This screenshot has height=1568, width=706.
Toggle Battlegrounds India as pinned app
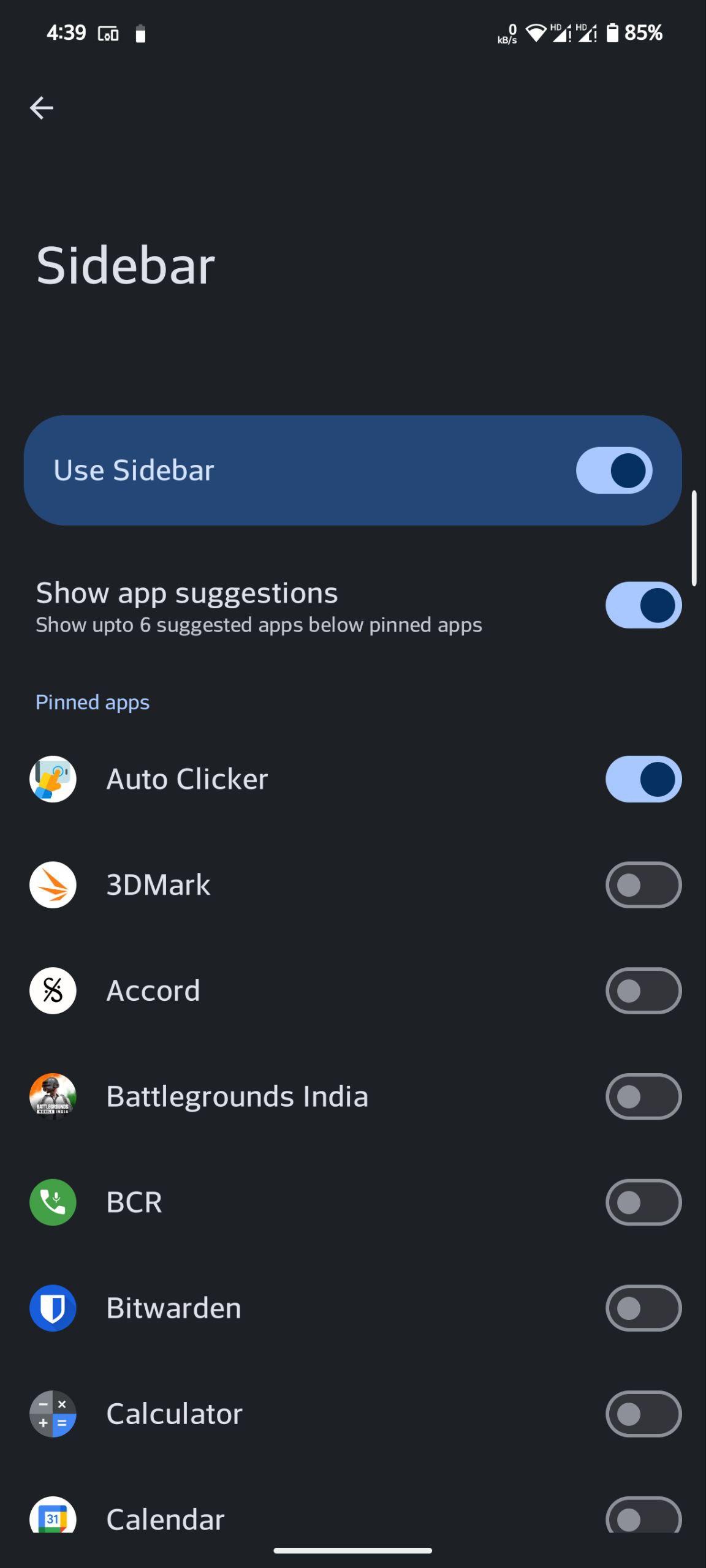(643, 1096)
